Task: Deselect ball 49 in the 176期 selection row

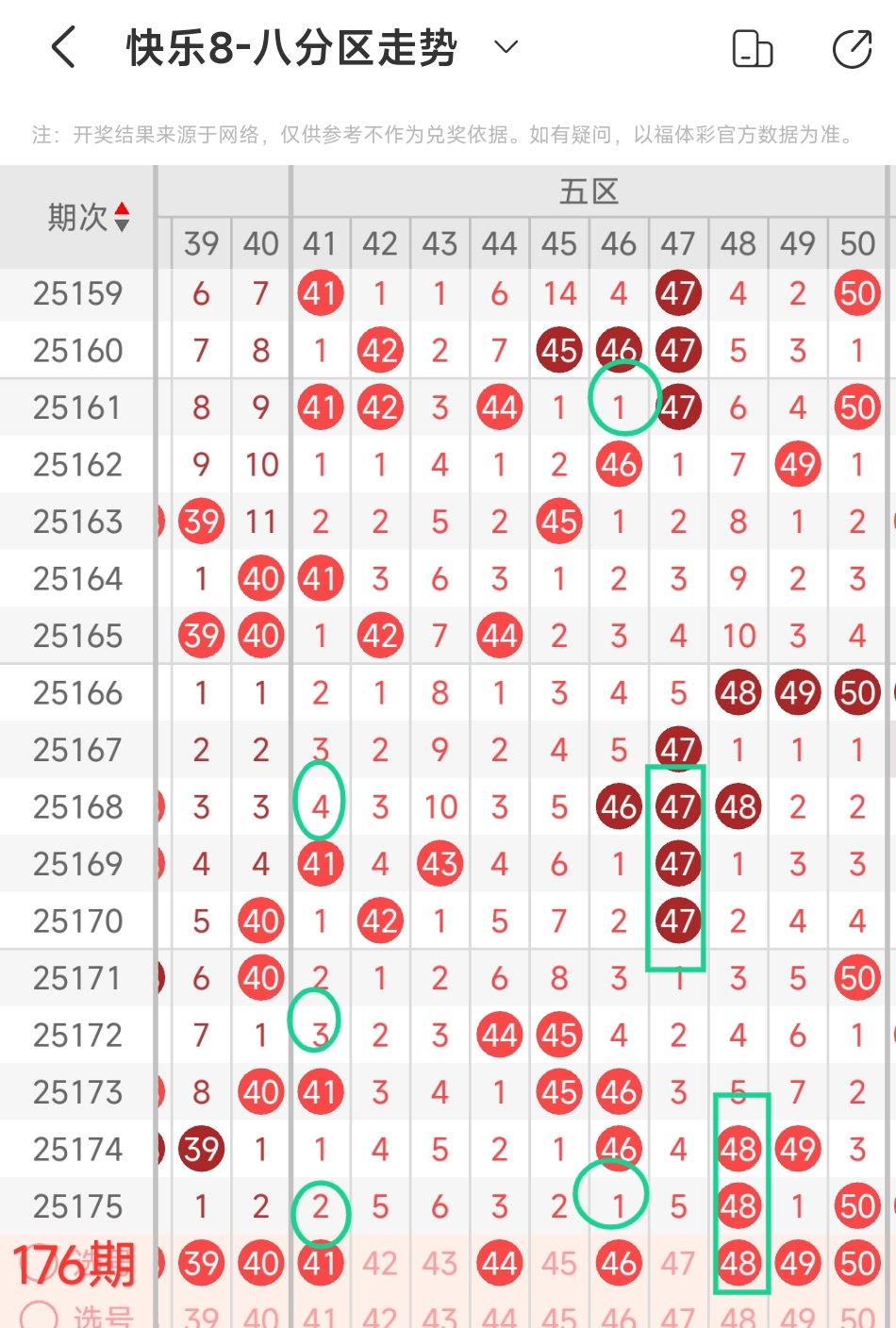Action: [x=798, y=1263]
